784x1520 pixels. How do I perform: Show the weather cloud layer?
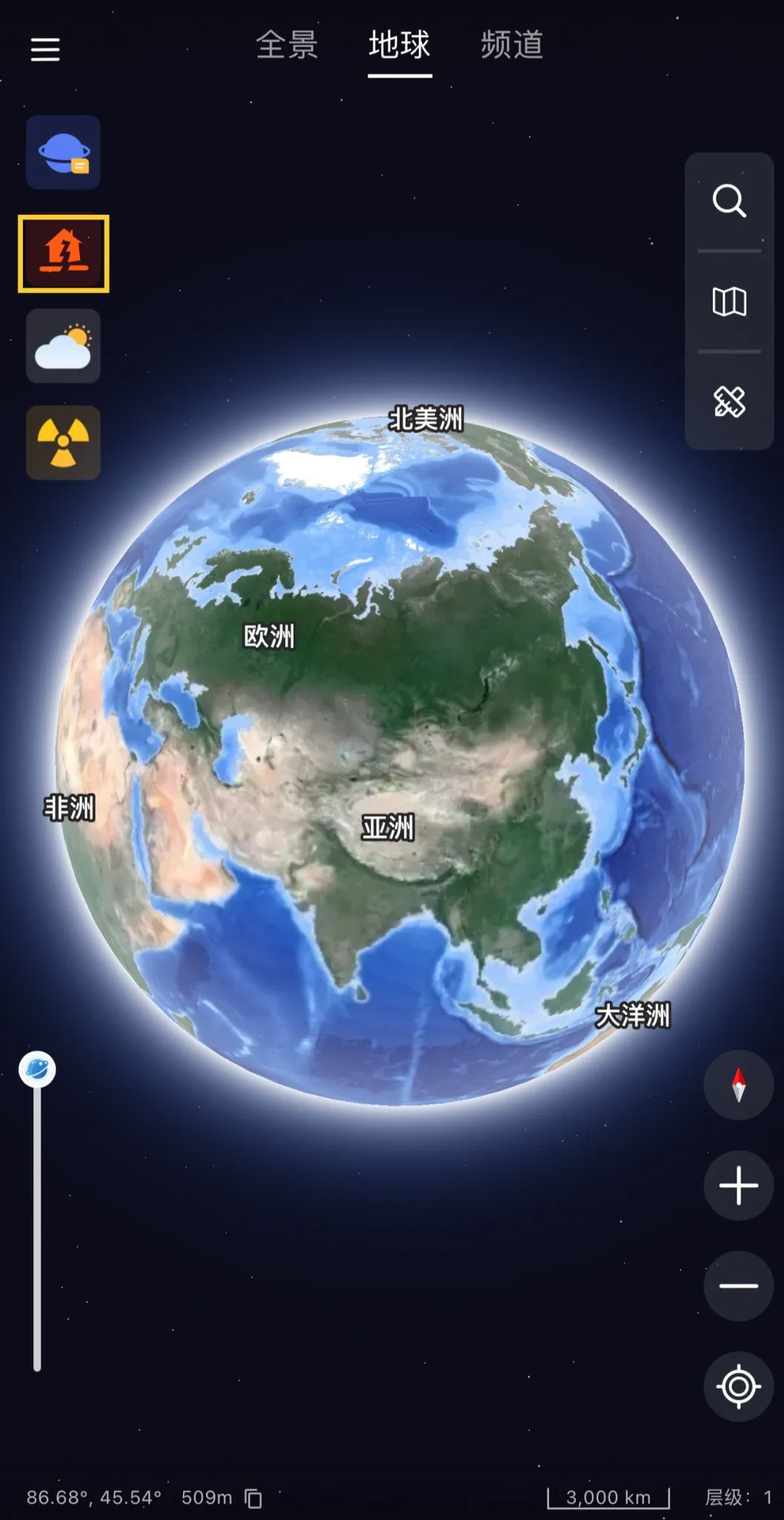tap(64, 346)
